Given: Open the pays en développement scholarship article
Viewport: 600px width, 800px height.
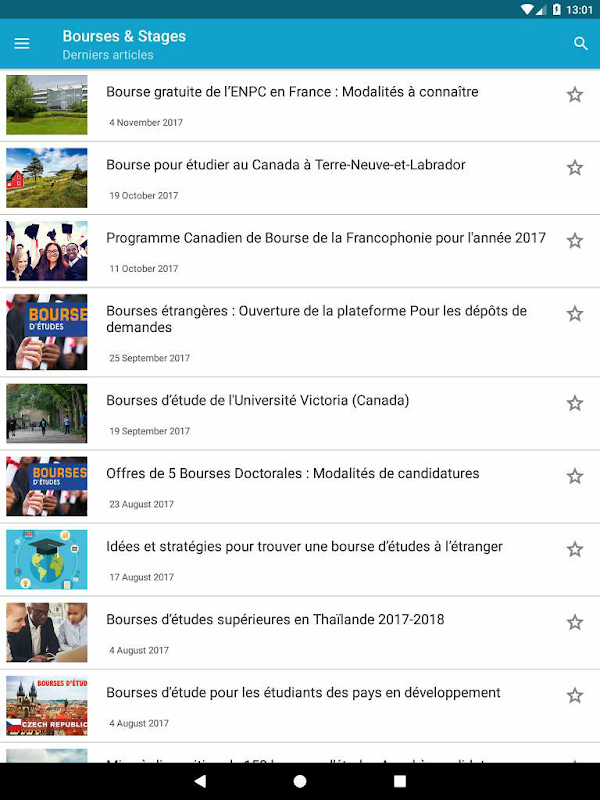Looking at the screenshot, I should coord(303,693).
